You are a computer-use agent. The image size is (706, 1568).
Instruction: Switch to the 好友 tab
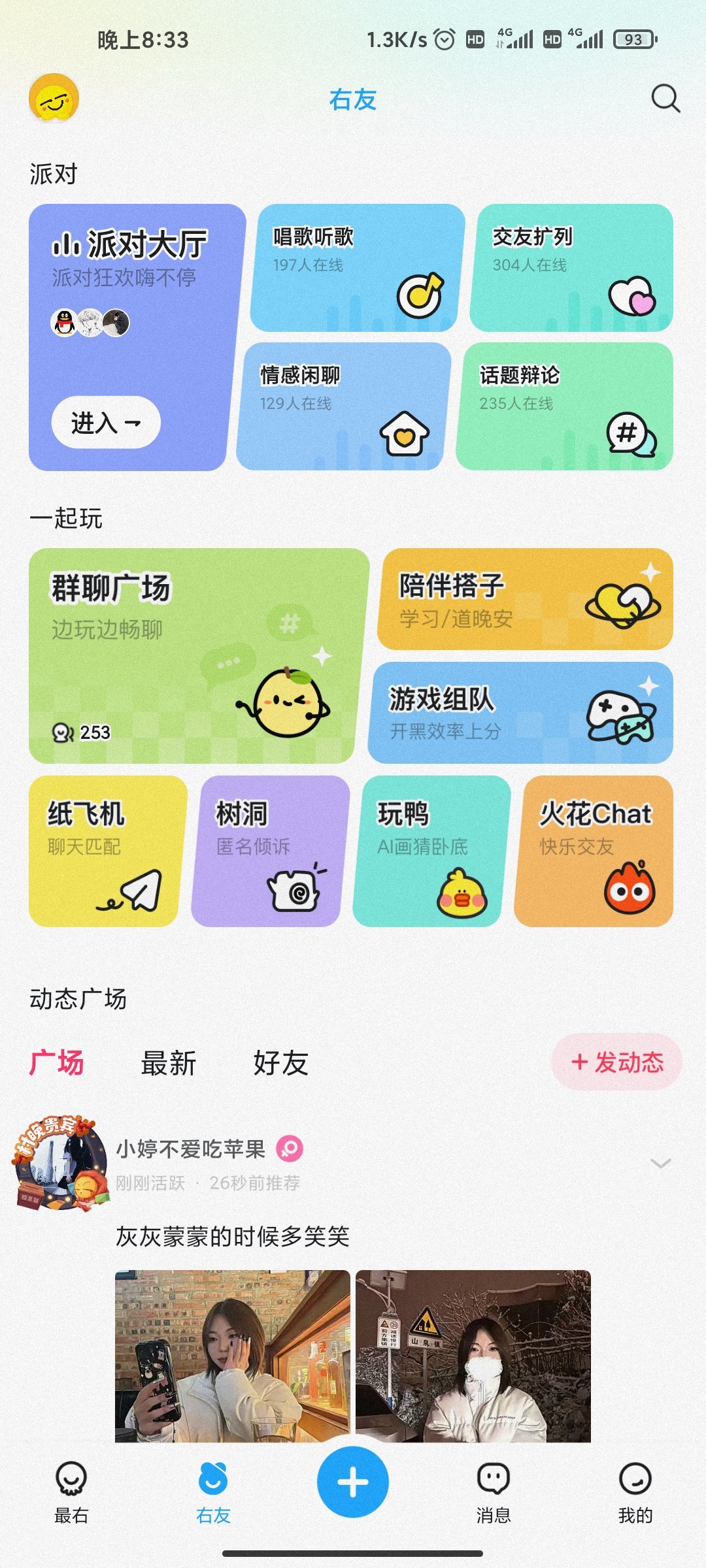(x=280, y=1064)
